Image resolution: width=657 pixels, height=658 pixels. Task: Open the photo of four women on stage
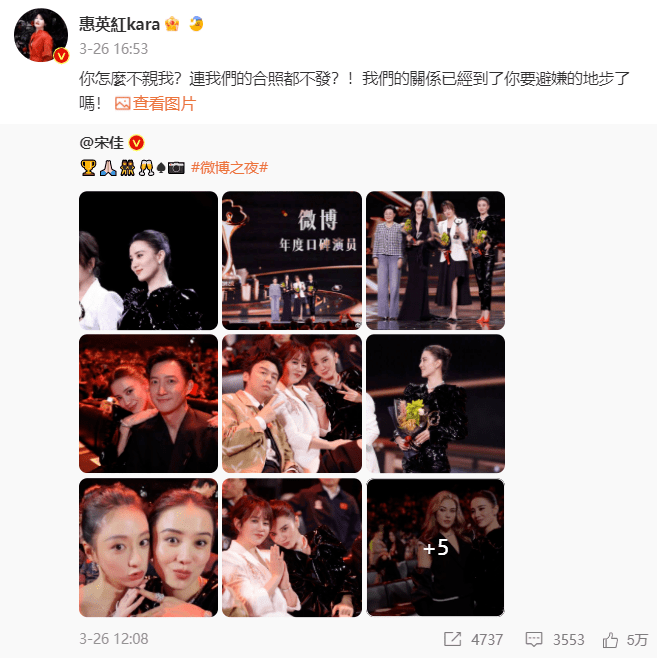435,260
